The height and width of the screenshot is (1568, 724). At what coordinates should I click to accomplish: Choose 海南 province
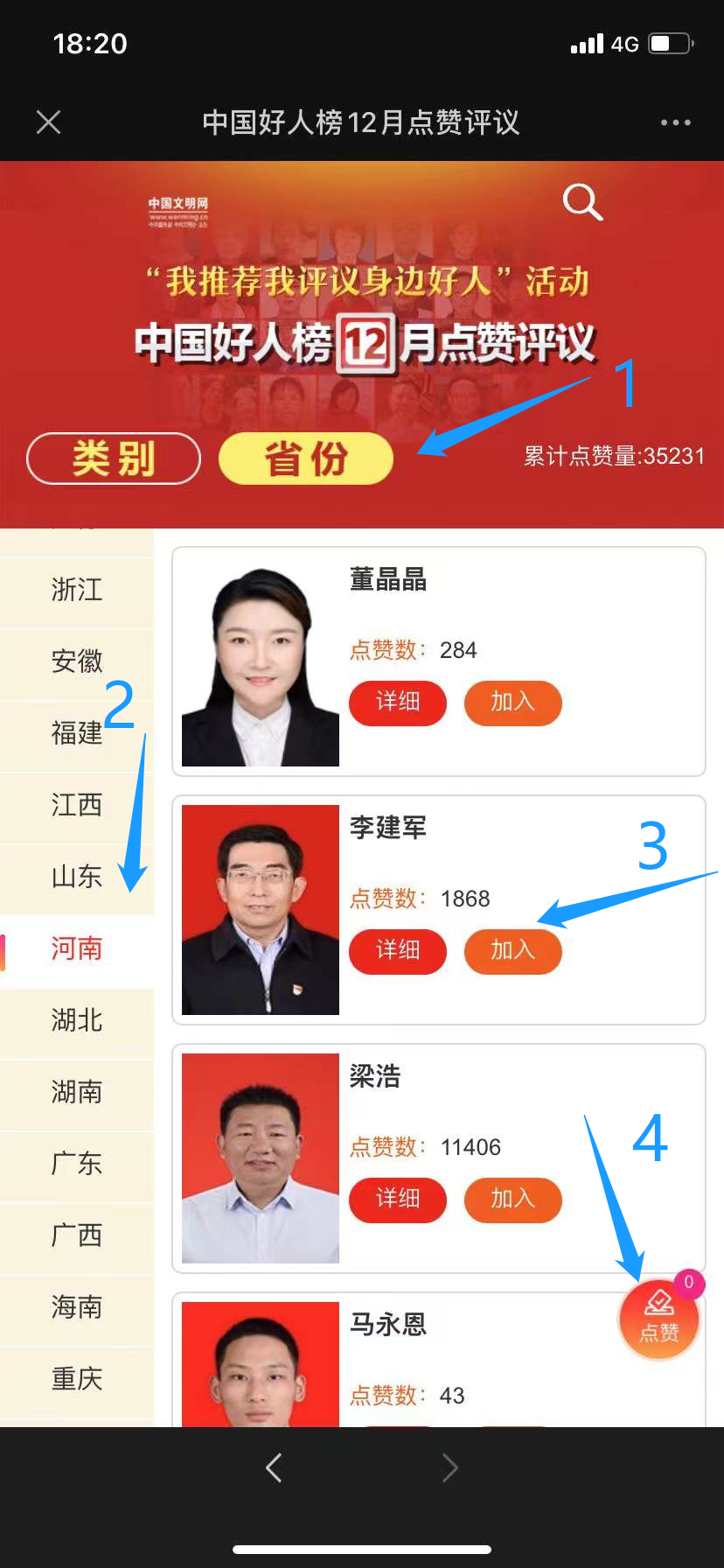[x=77, y=1307]
